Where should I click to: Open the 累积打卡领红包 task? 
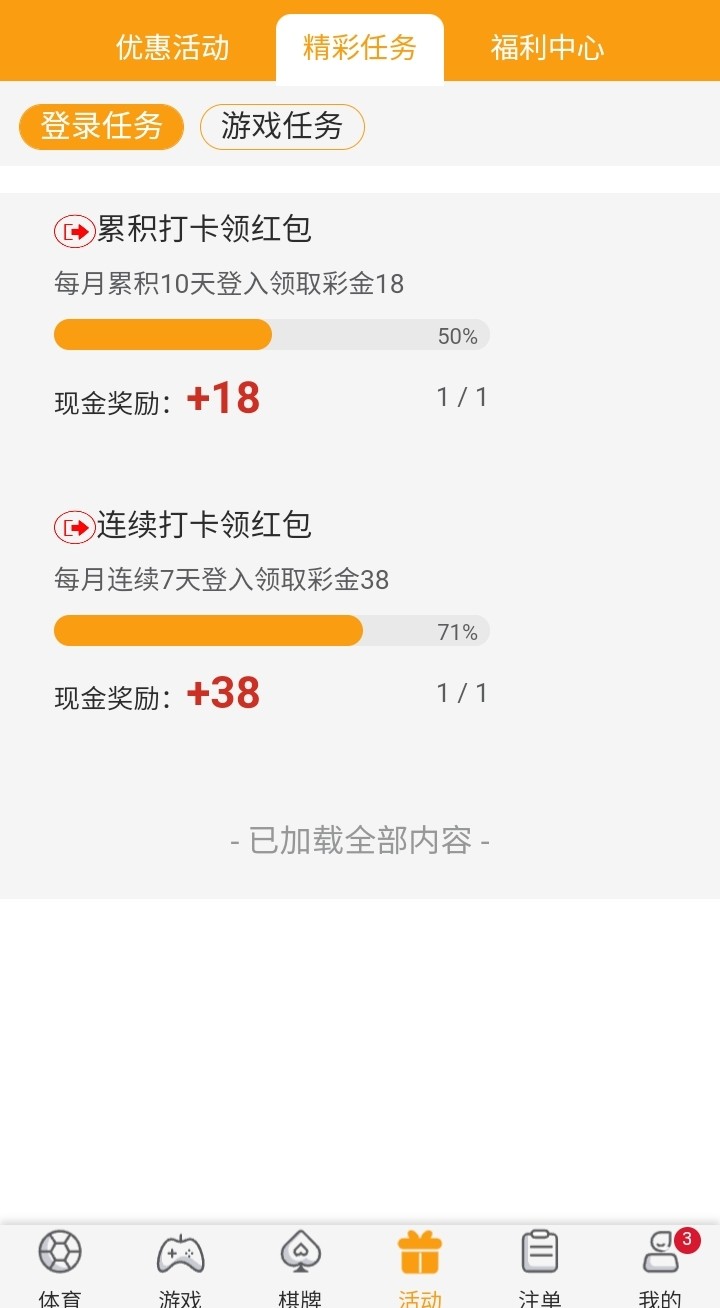click(x=204, y=229)
